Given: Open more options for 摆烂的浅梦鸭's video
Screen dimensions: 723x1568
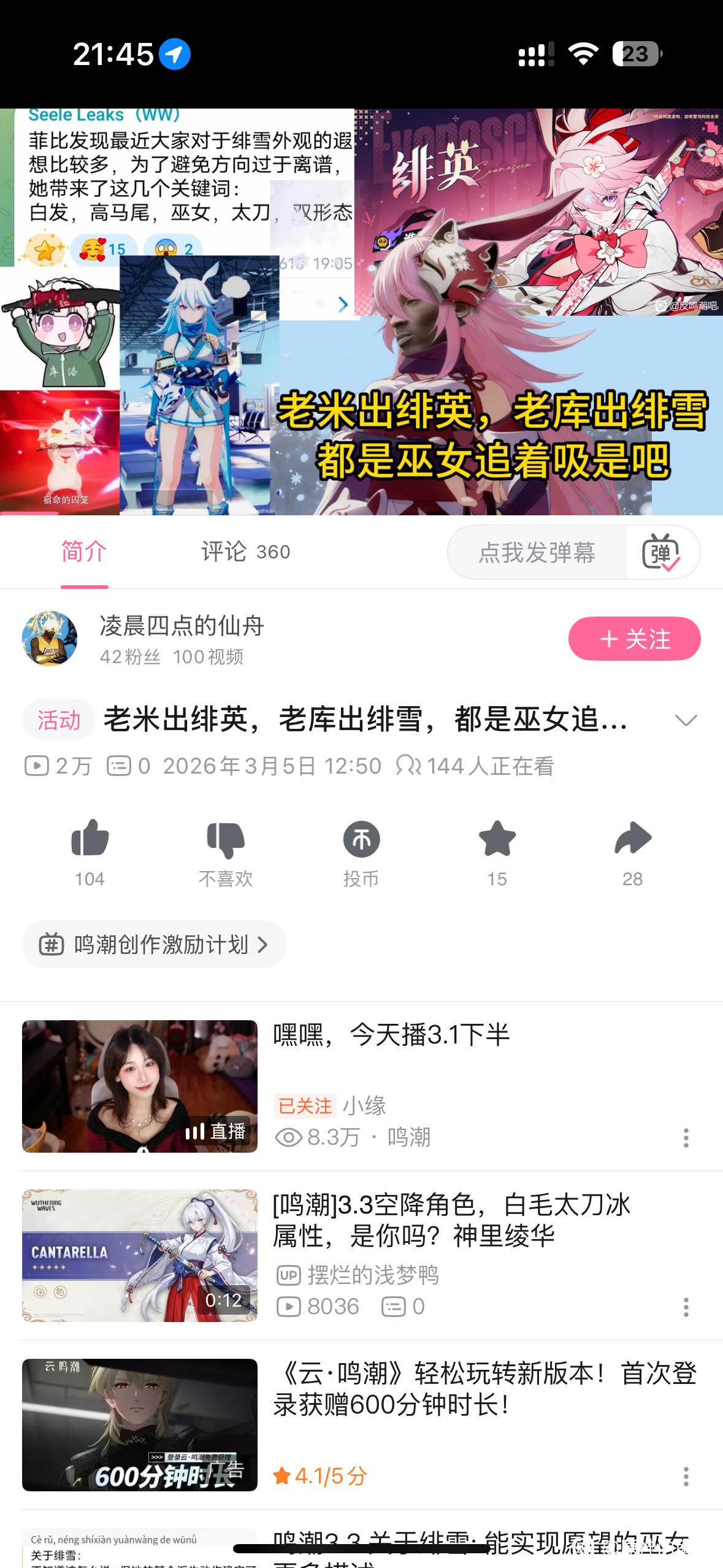Looking at the screenshot, I should (x=686, y=1307).
